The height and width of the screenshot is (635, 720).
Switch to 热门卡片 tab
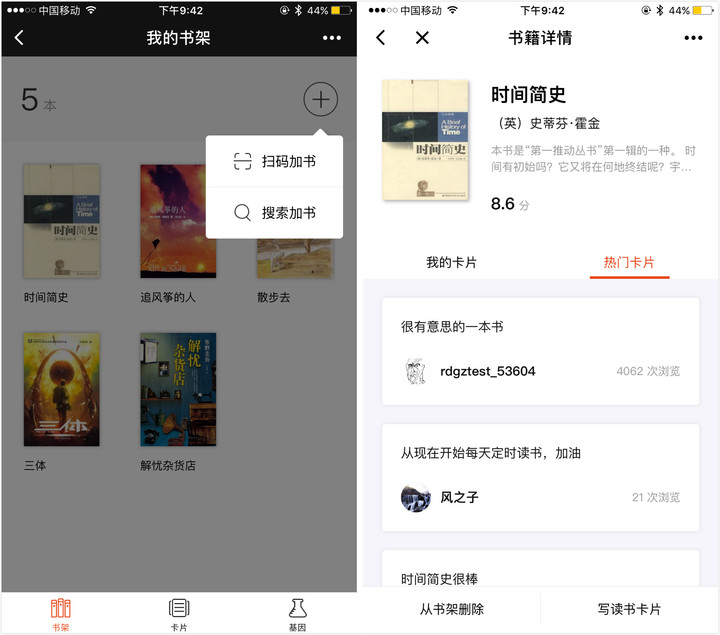pos(629,262)
